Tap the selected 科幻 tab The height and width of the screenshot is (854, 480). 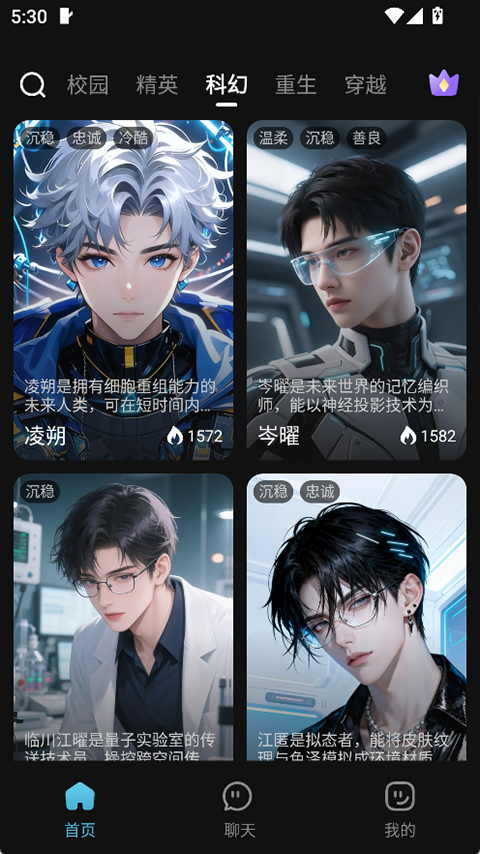tap(227, 85)
